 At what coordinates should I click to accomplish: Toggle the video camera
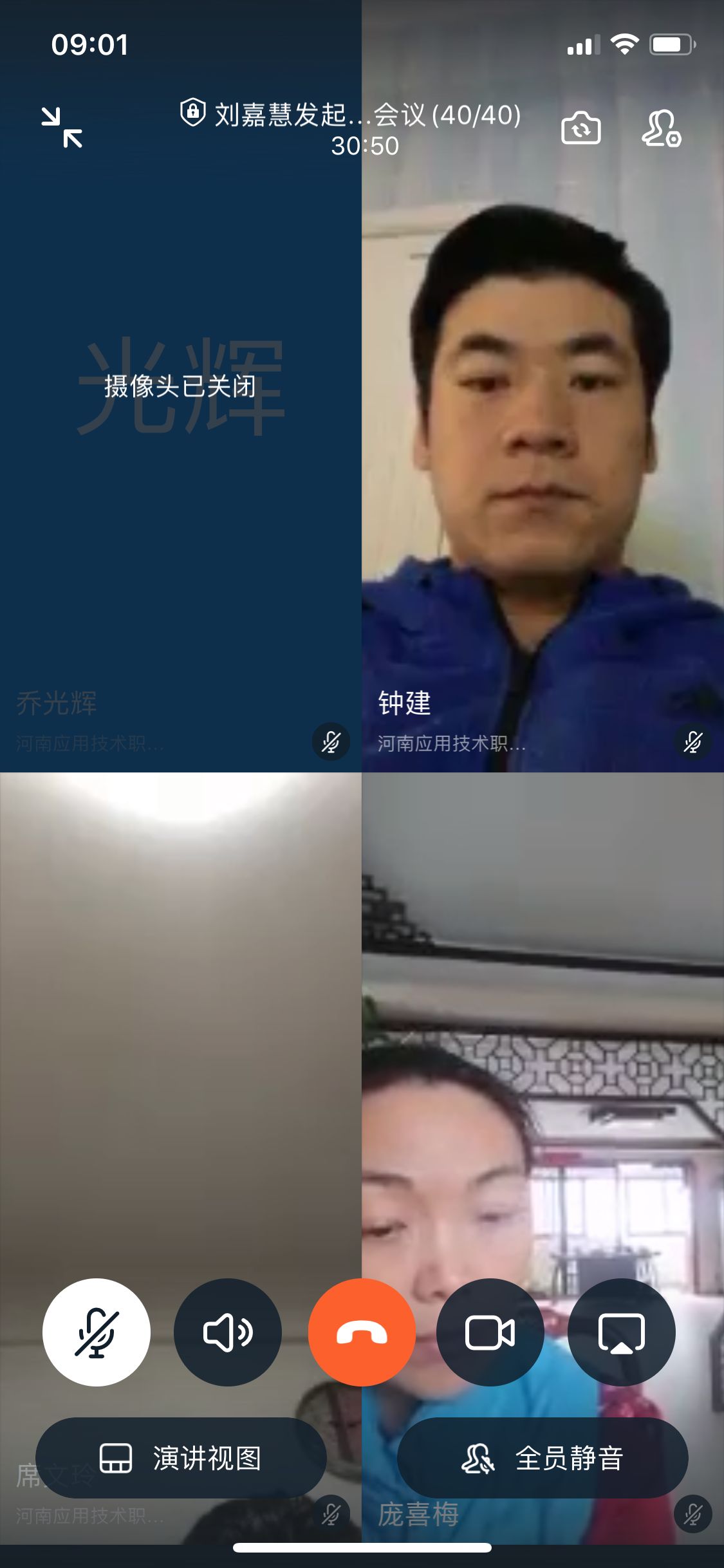click(x=490, y=1332)
